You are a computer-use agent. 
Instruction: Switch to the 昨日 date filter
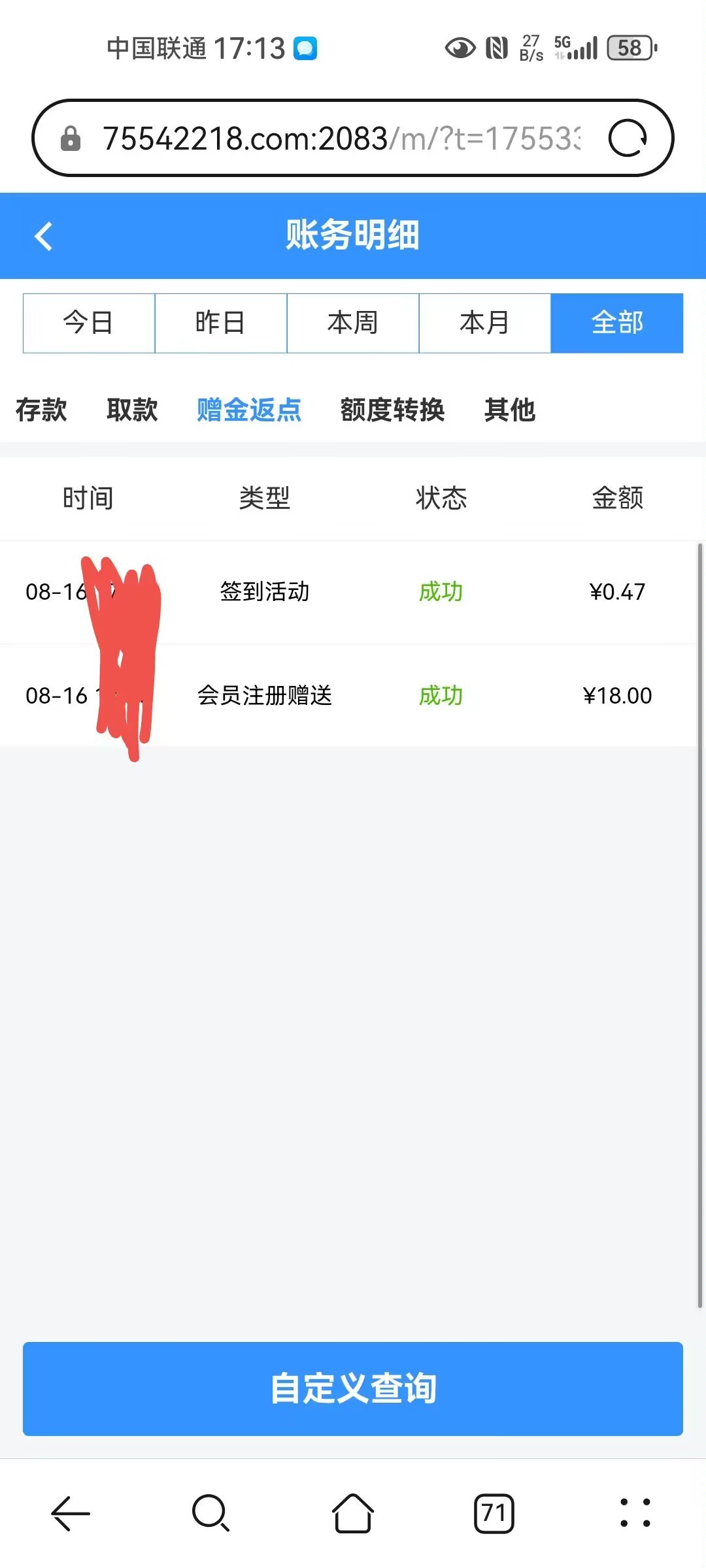click(x=221, y=323)
